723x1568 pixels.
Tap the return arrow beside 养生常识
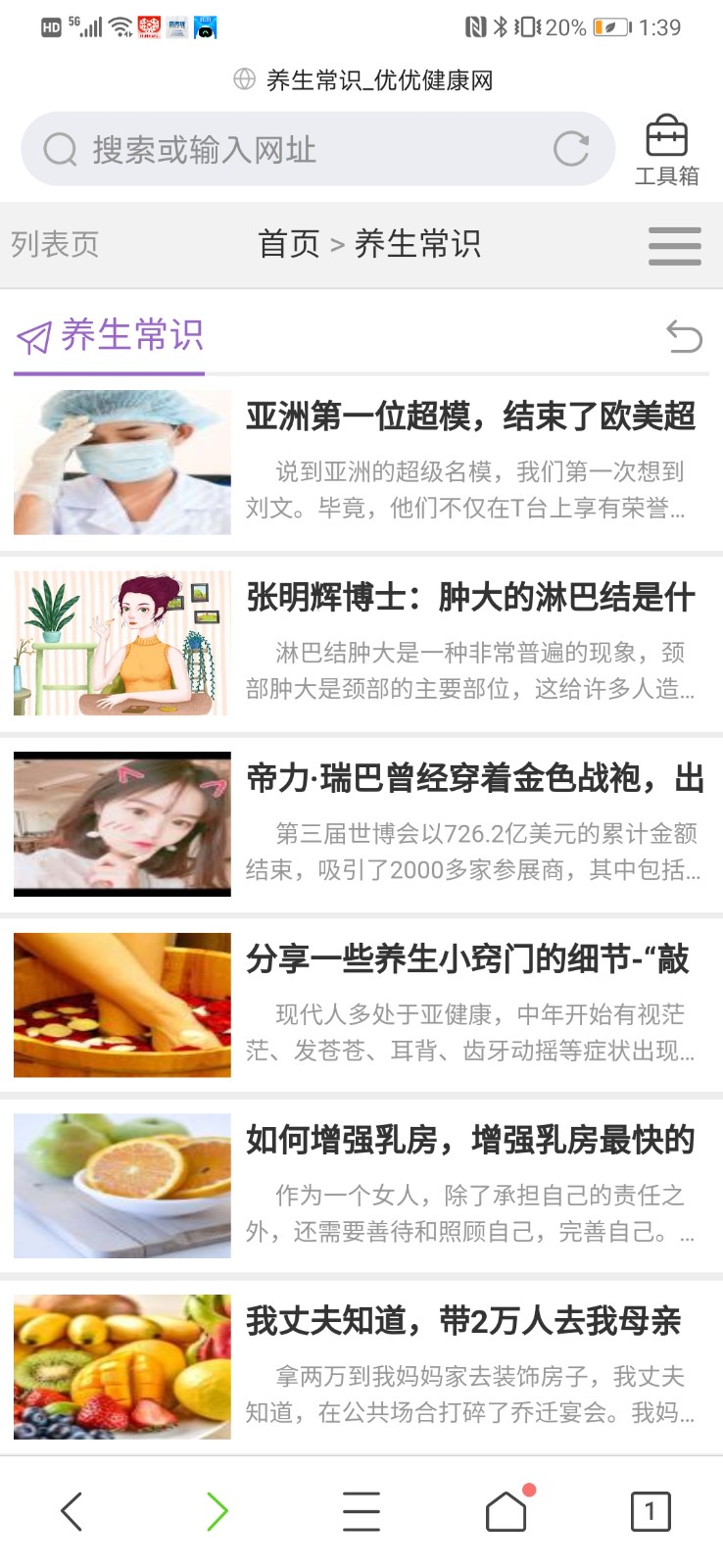click(685, 336)
